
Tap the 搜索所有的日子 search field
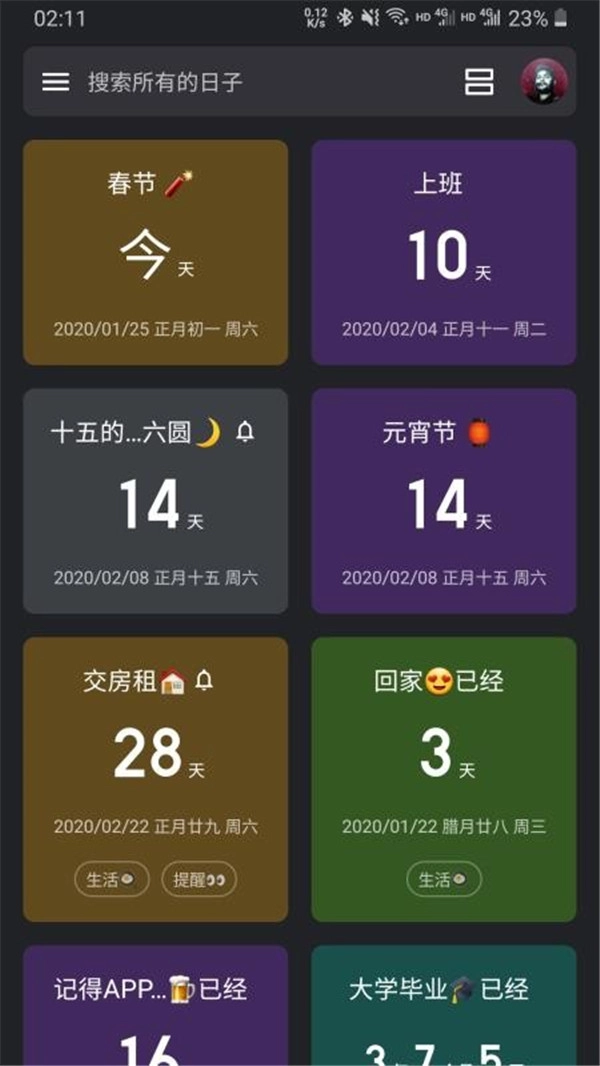pyautogui.click(x=250, y=82)
